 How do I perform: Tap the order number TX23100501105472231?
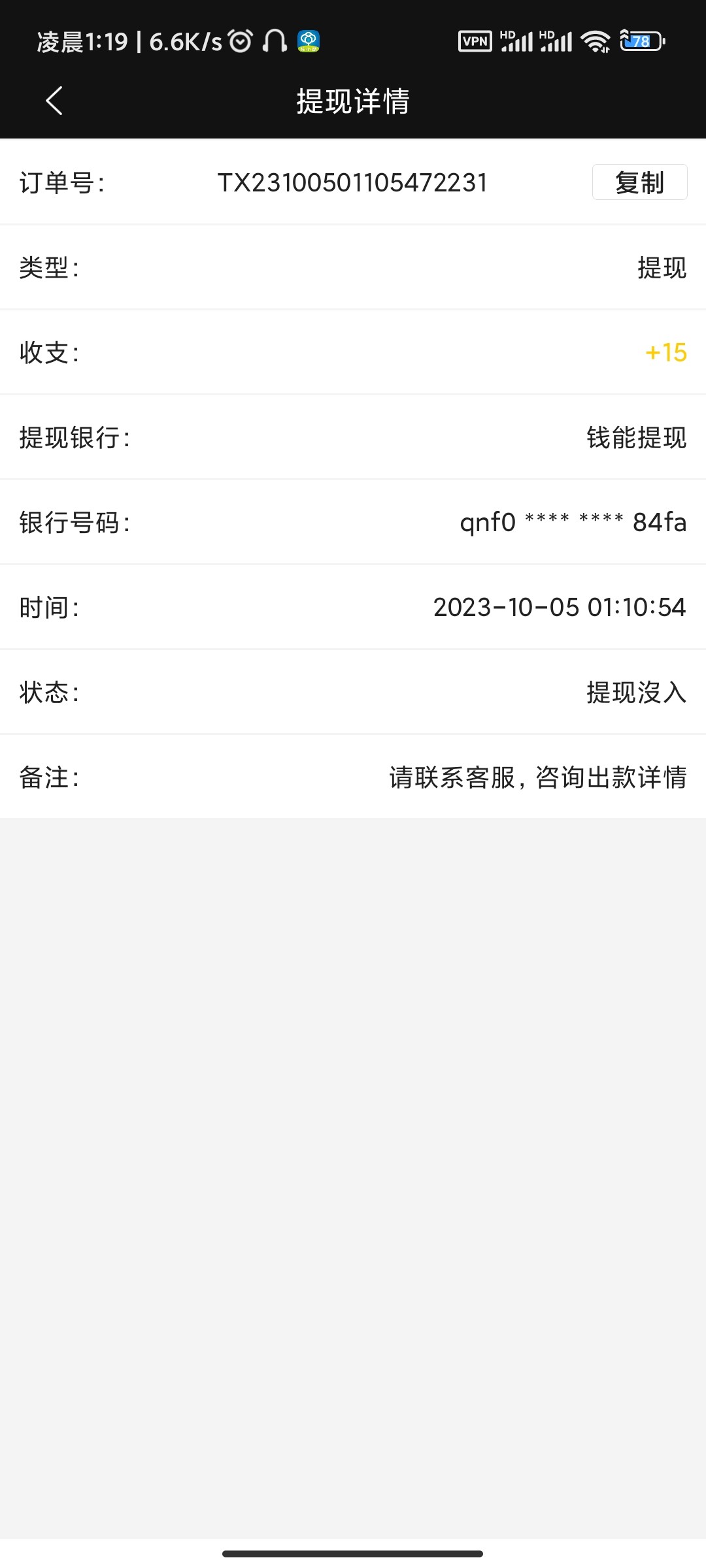pos(352,183)
